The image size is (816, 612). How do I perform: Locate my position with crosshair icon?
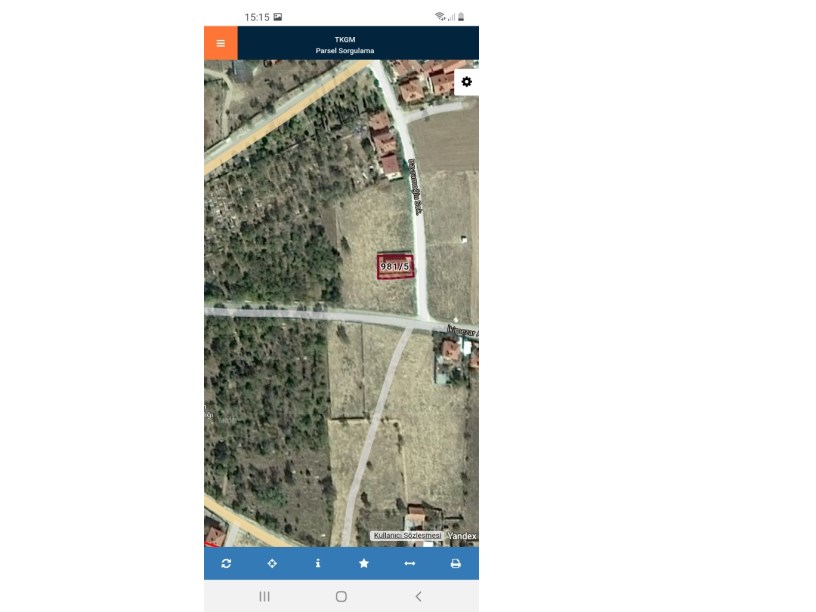[x=272, y=564]
